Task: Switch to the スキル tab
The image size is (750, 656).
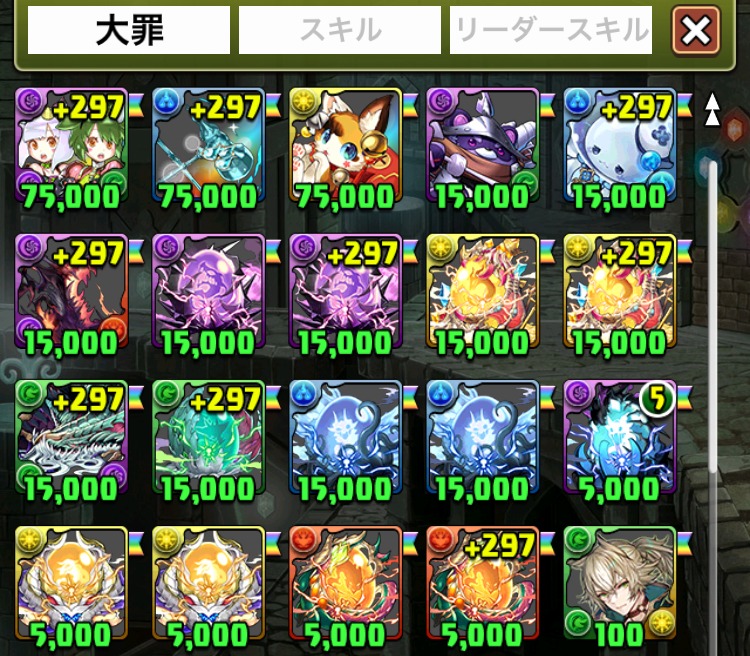Action: click(340, 31)
